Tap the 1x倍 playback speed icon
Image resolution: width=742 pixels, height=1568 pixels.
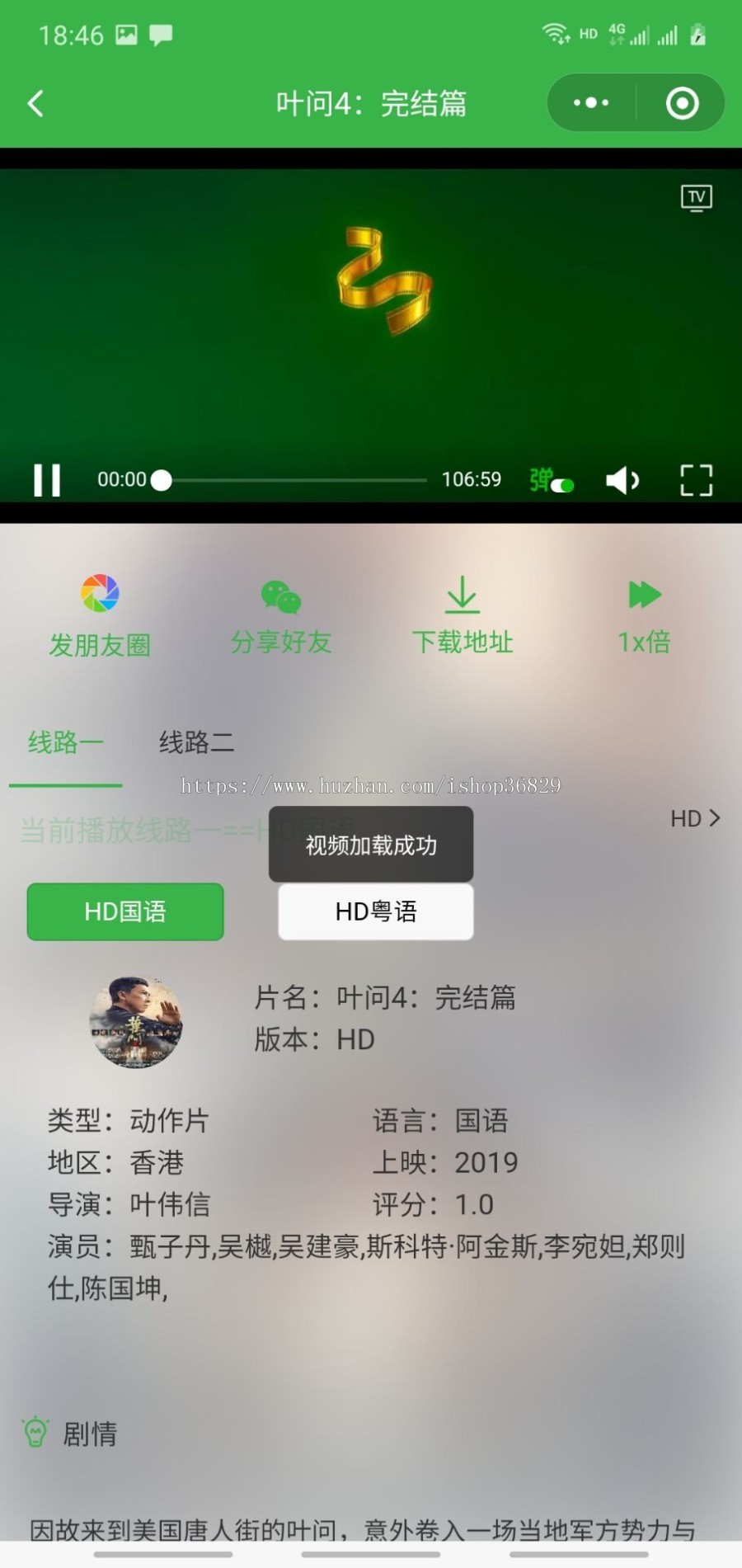[x=643, y=596]
